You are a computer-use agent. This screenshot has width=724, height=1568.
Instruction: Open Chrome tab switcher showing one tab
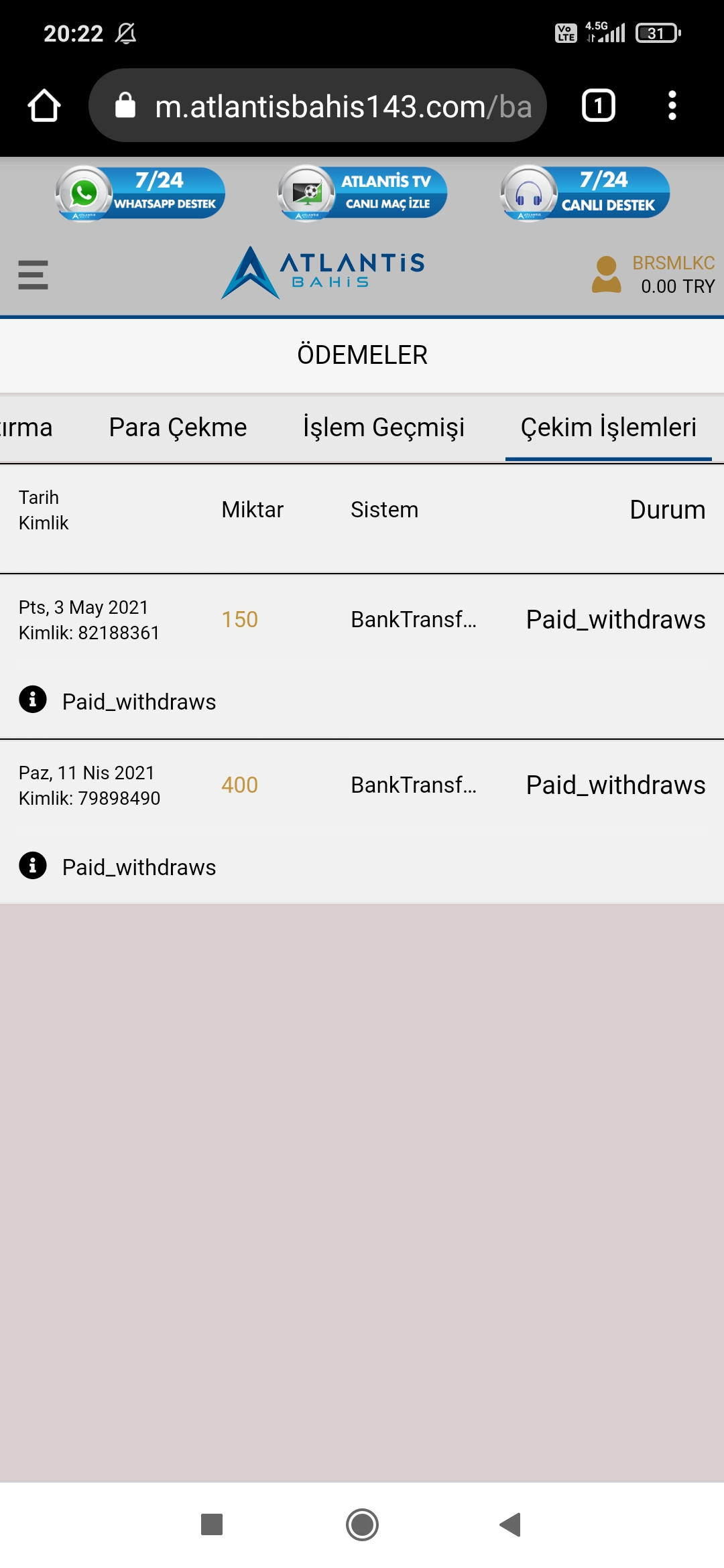597,105
